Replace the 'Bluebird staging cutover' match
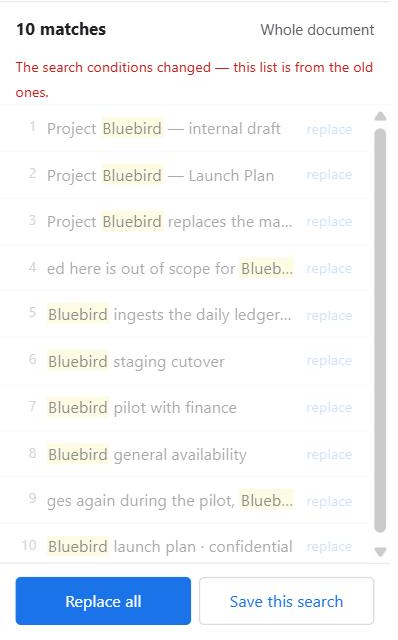The image size is (398, 640). coord(329,361)
